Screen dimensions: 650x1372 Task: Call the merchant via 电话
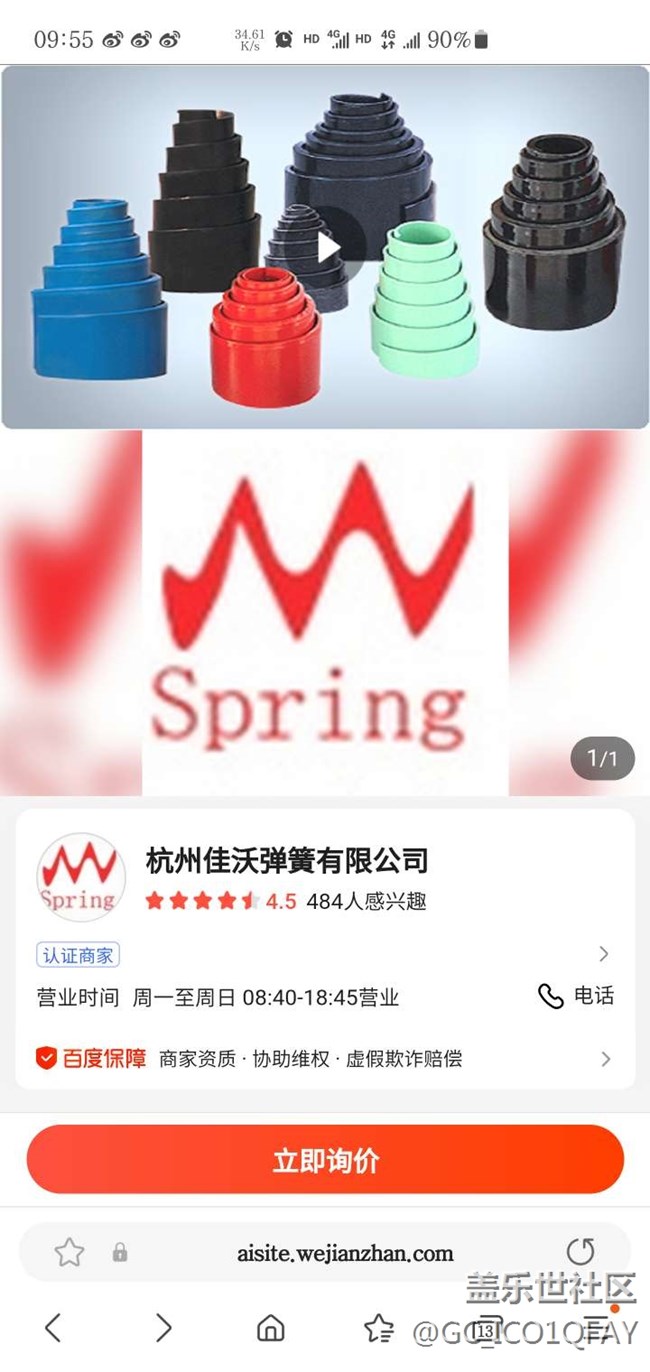pos(576,996)
